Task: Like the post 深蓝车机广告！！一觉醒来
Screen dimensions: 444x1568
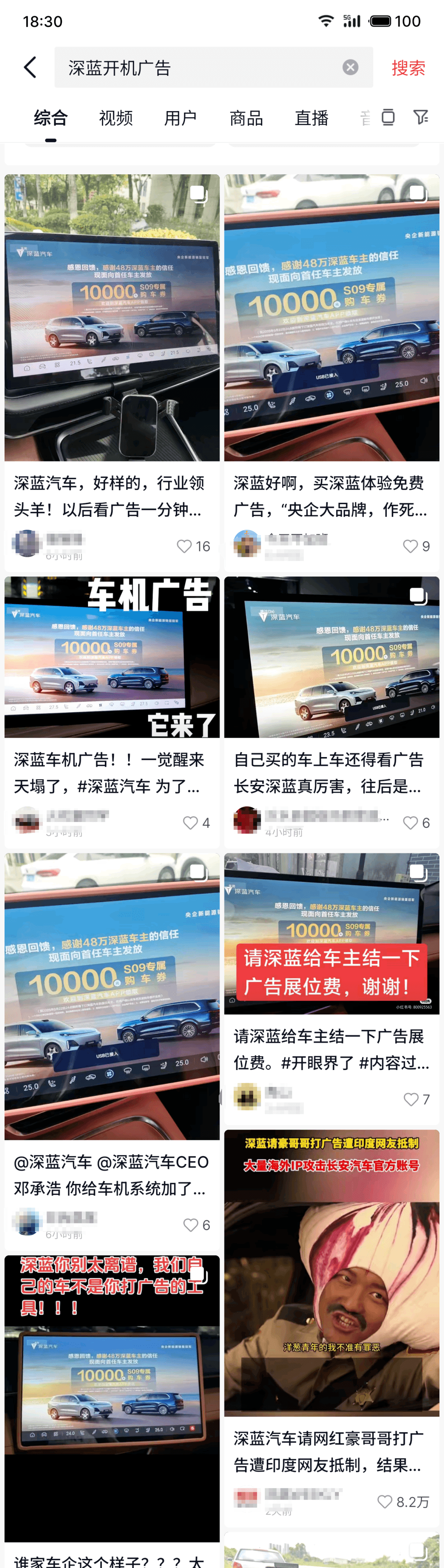Action: pyautogui.click(x=191, y=822)
